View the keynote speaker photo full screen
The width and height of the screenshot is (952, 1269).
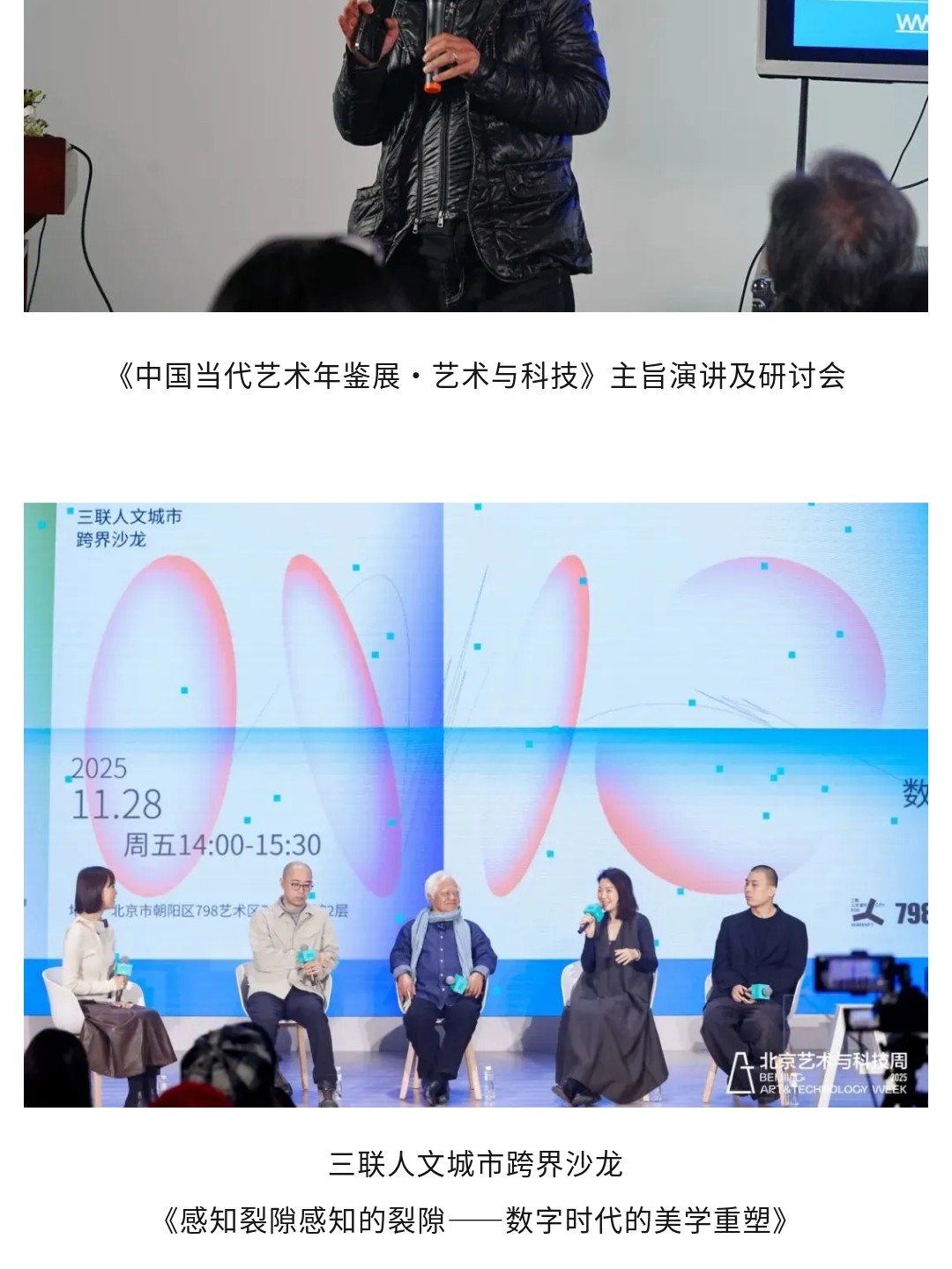pos(476,155)
